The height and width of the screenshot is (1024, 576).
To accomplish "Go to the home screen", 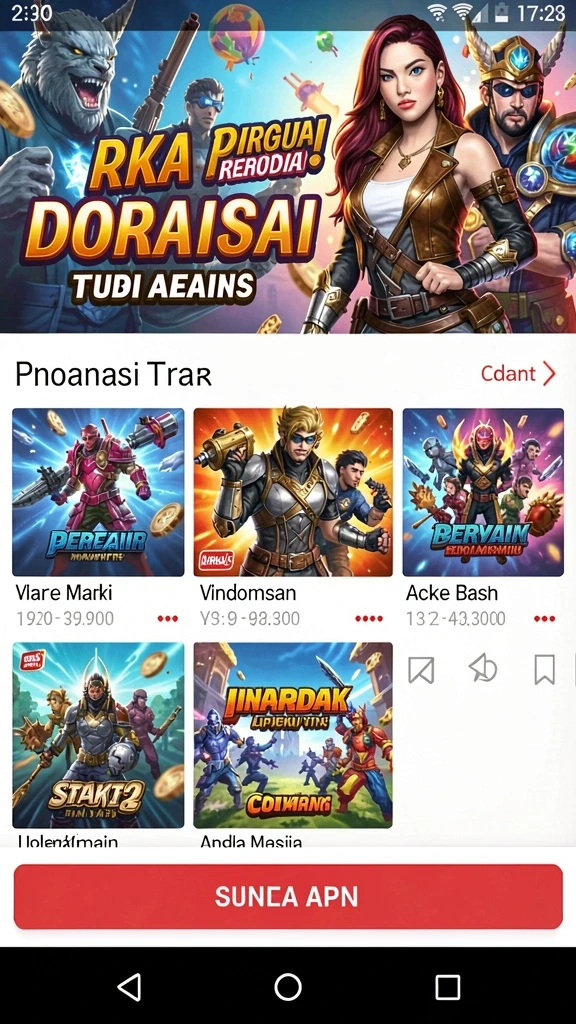I will tap(288, 987).
